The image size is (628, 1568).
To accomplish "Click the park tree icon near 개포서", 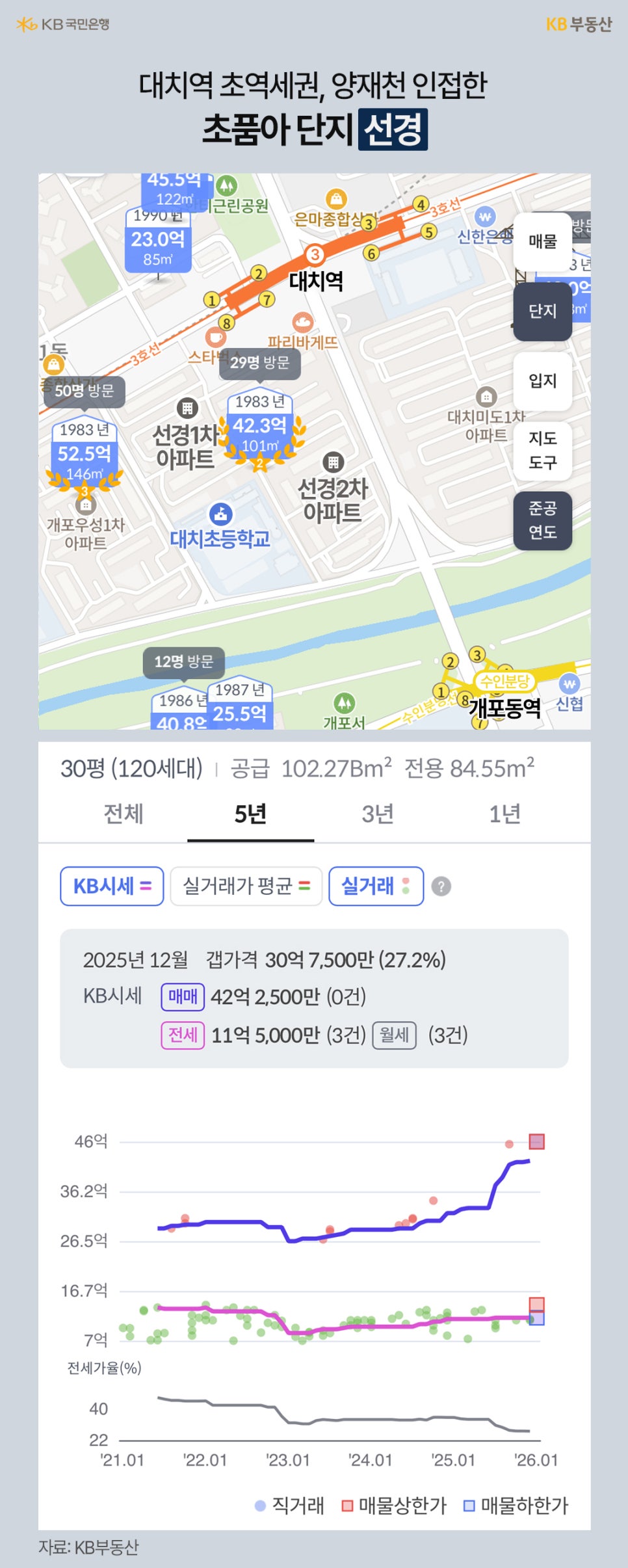I will [x=346, y=701].
